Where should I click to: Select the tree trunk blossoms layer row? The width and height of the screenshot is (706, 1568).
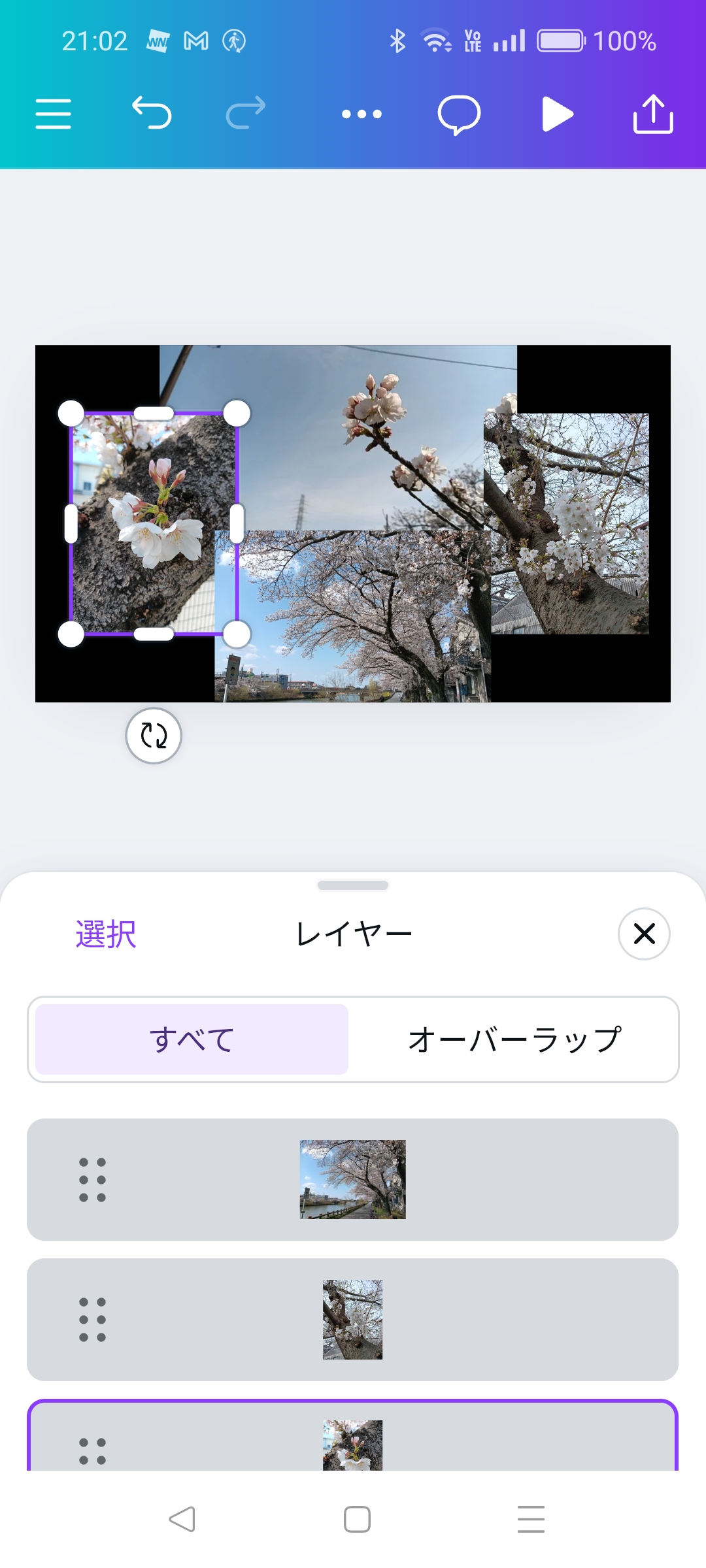[352, 1320]
